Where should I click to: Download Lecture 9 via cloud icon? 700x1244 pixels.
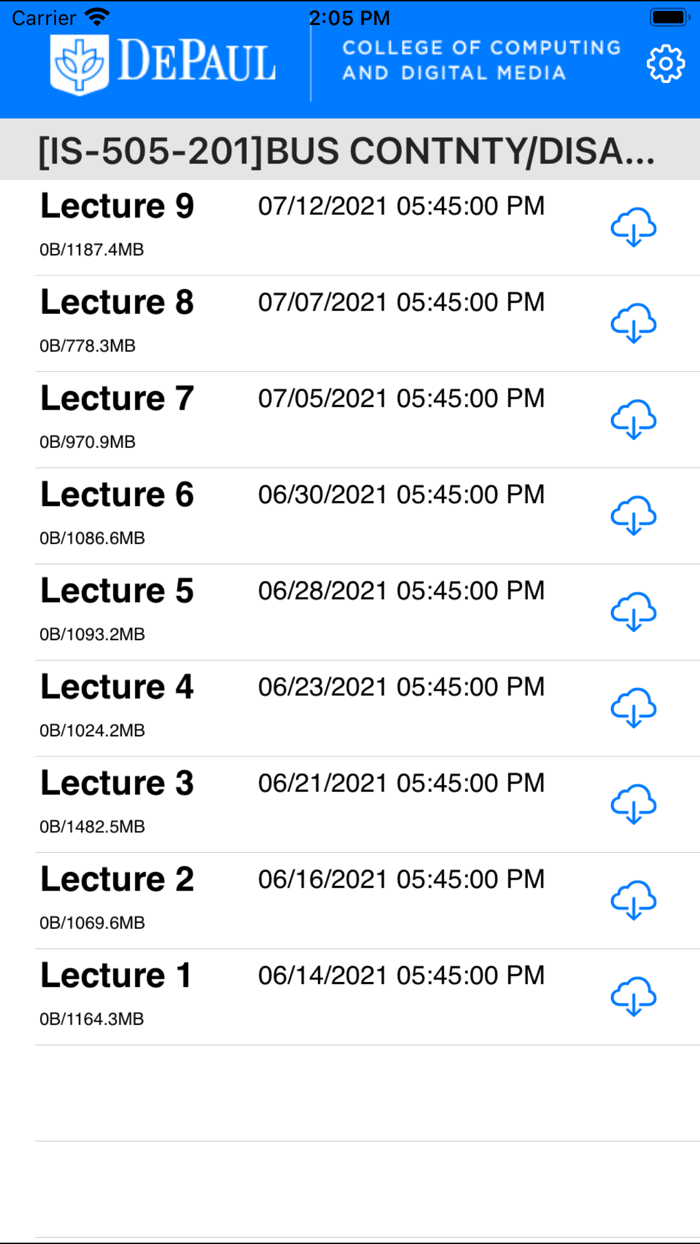633,228
